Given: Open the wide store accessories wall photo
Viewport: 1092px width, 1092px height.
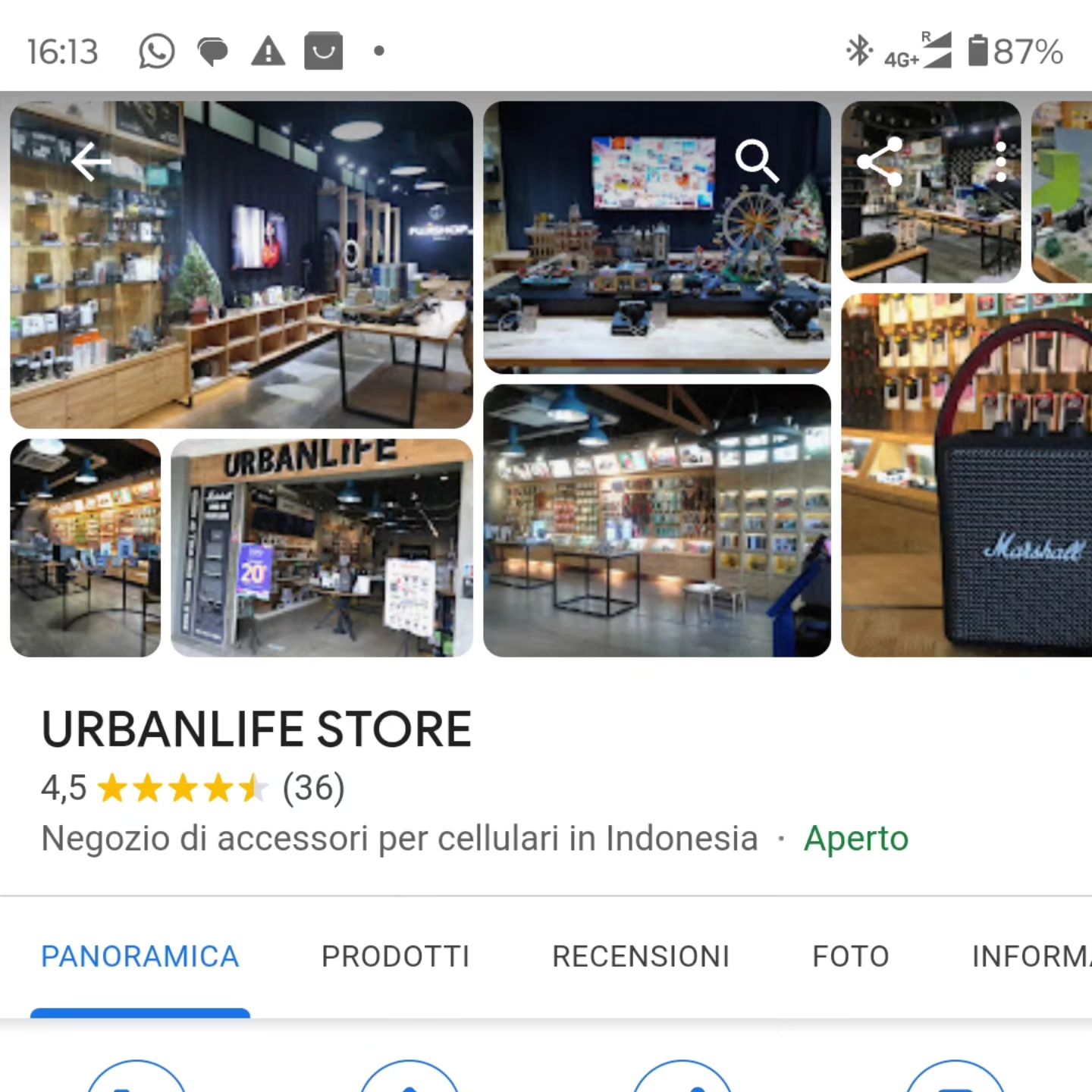Looking at the screenshot, I should point(657,520).
